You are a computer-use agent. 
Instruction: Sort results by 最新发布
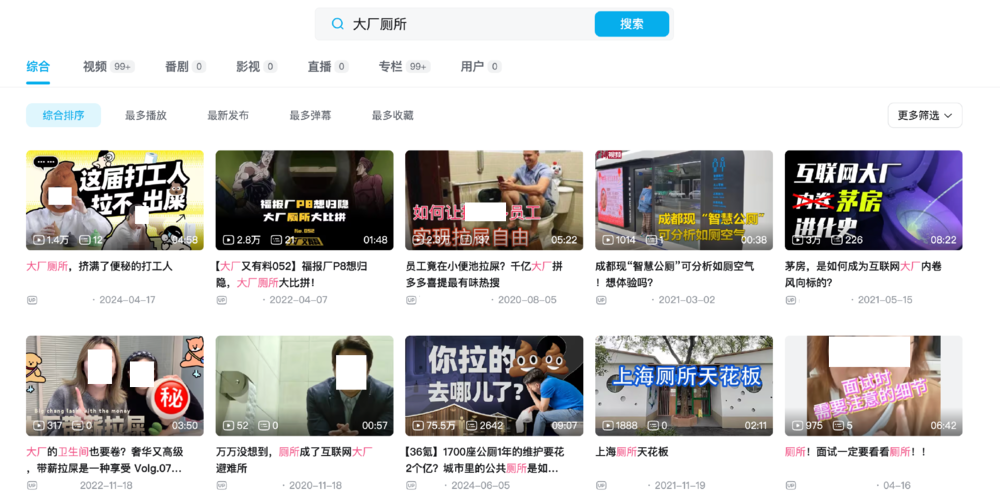coord(228,115)
